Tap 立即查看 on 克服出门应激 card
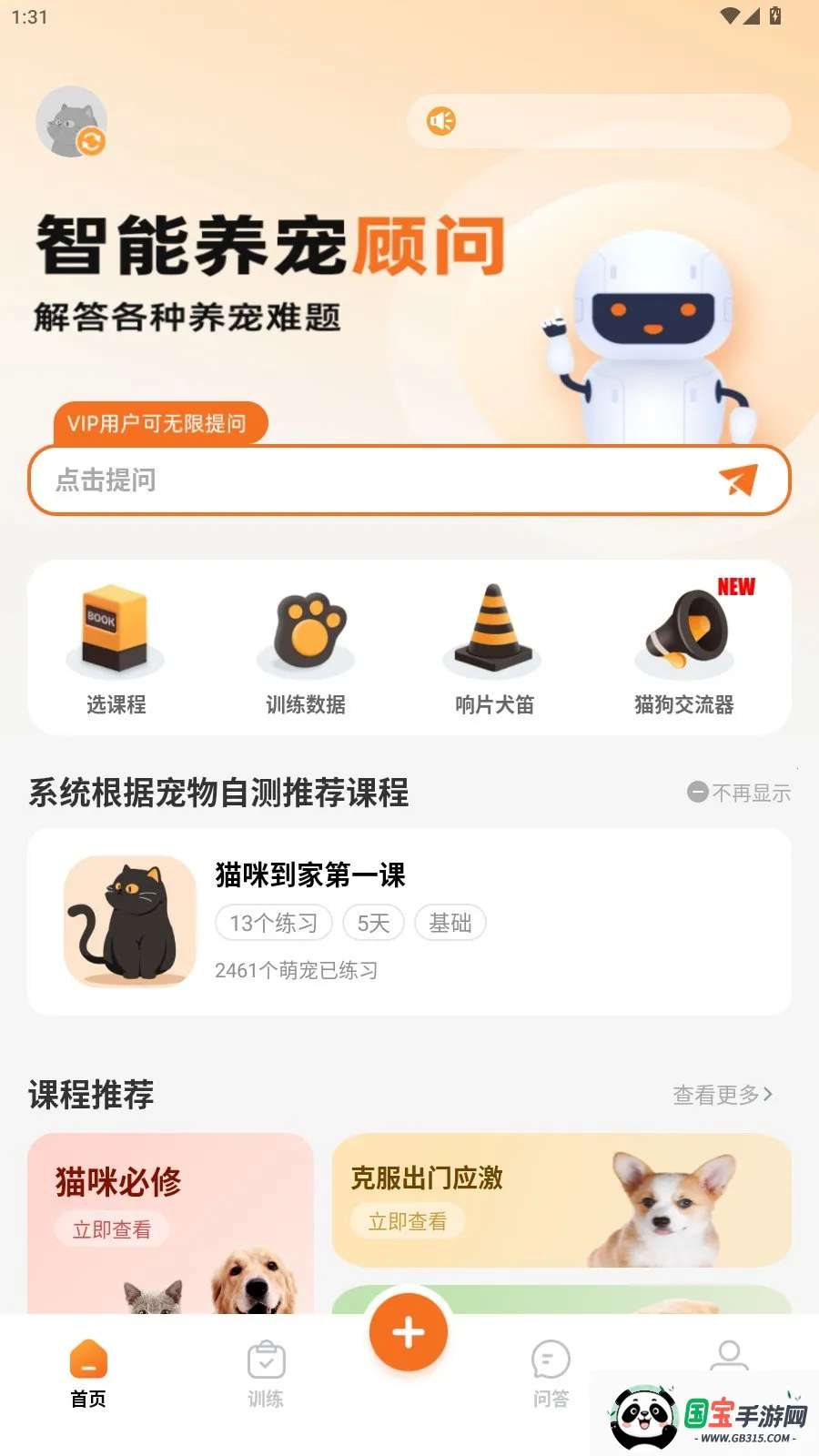Viewport: 819px width, 1456px height. [407, 1221]
